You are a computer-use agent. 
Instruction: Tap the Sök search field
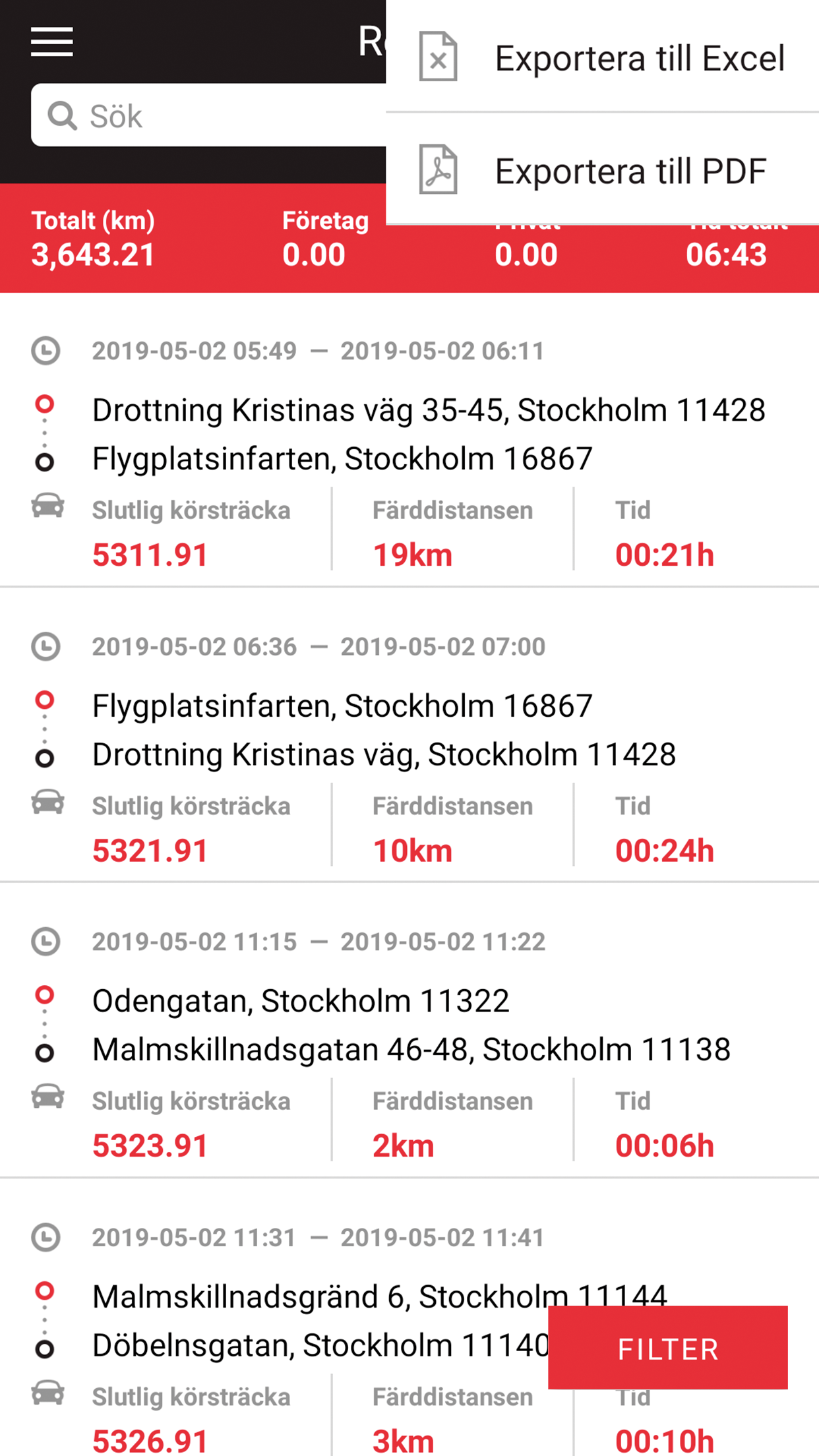208,115
